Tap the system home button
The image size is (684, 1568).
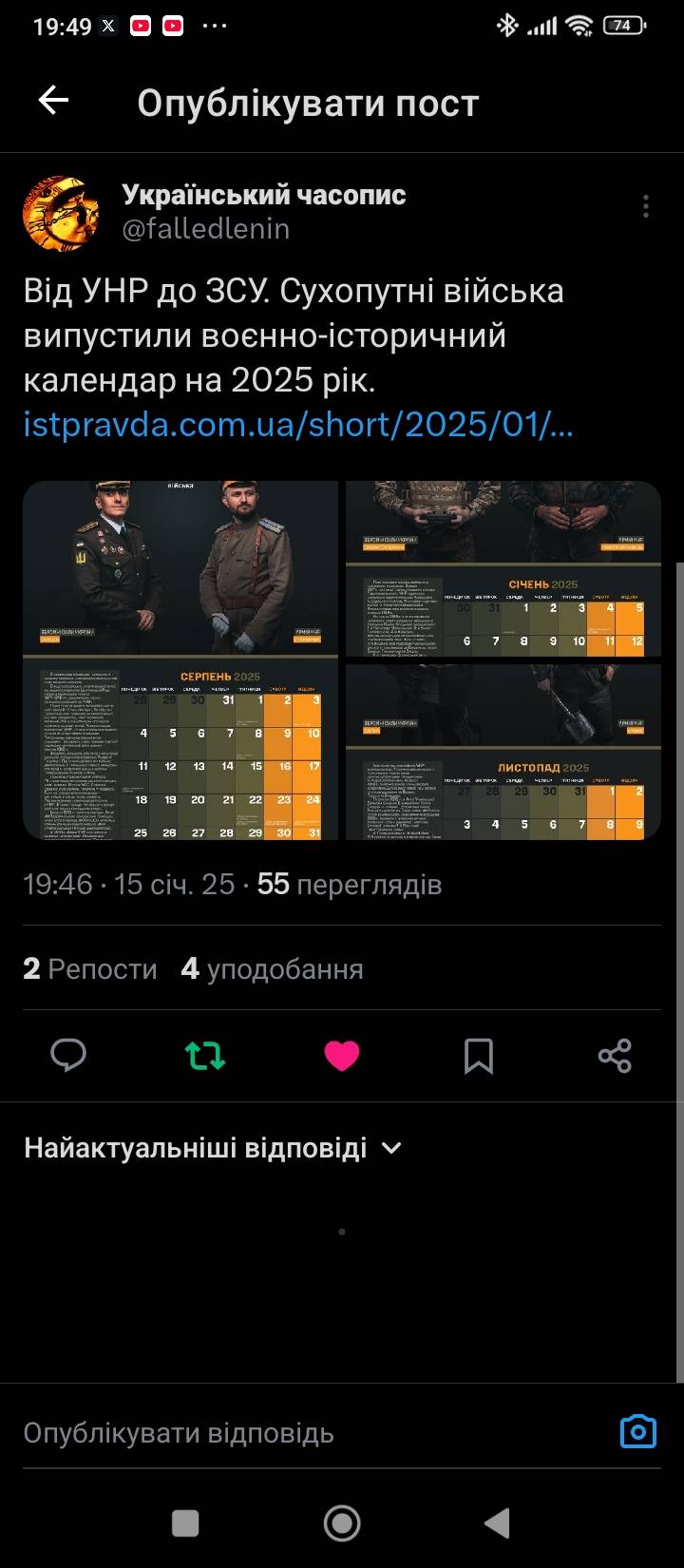click(x=342, y=1523)
